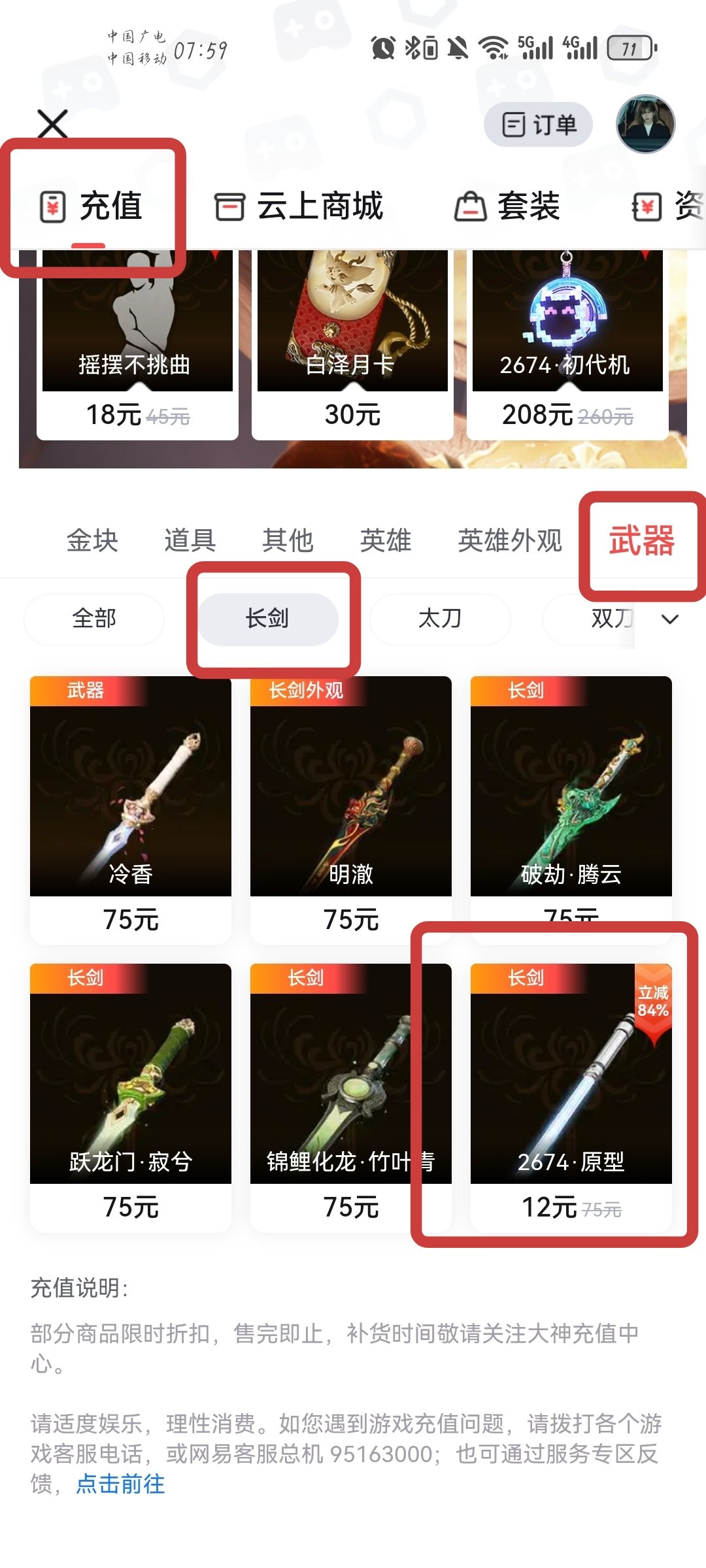
Task: Open the 2674·初代机 208元 card
Action: (x=567, y=346)
